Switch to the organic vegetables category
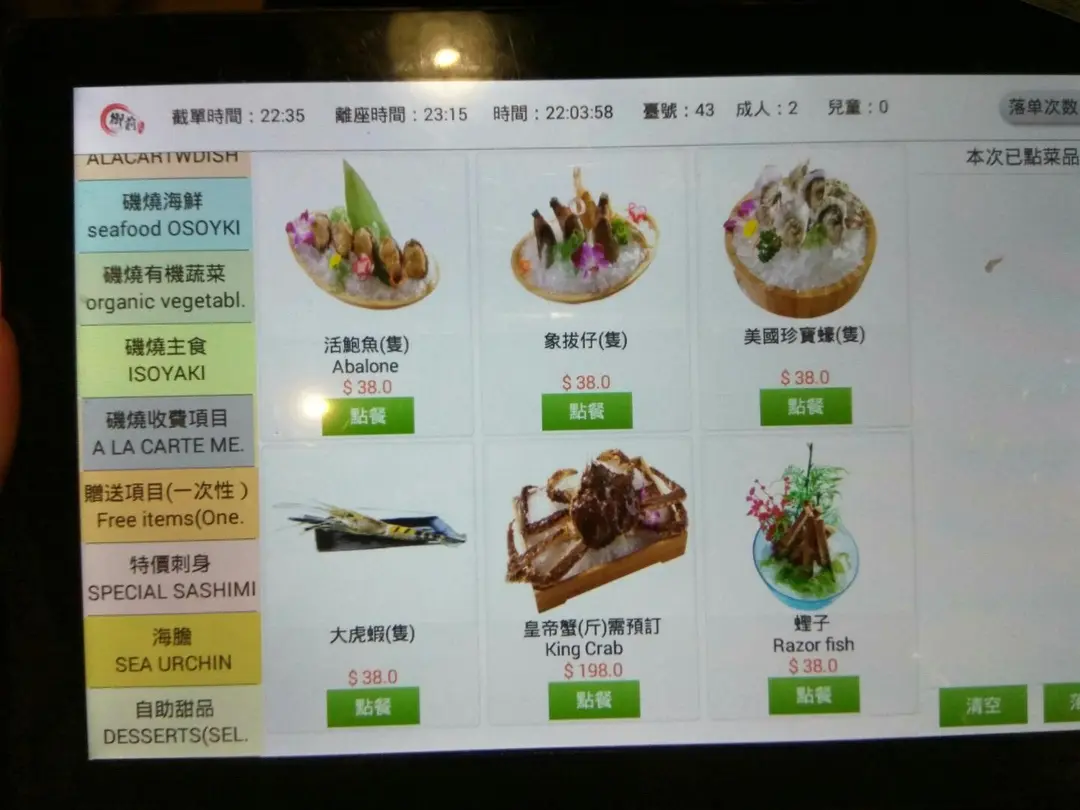The width and height of the screenshot is (1080, 810). [165, 287]
